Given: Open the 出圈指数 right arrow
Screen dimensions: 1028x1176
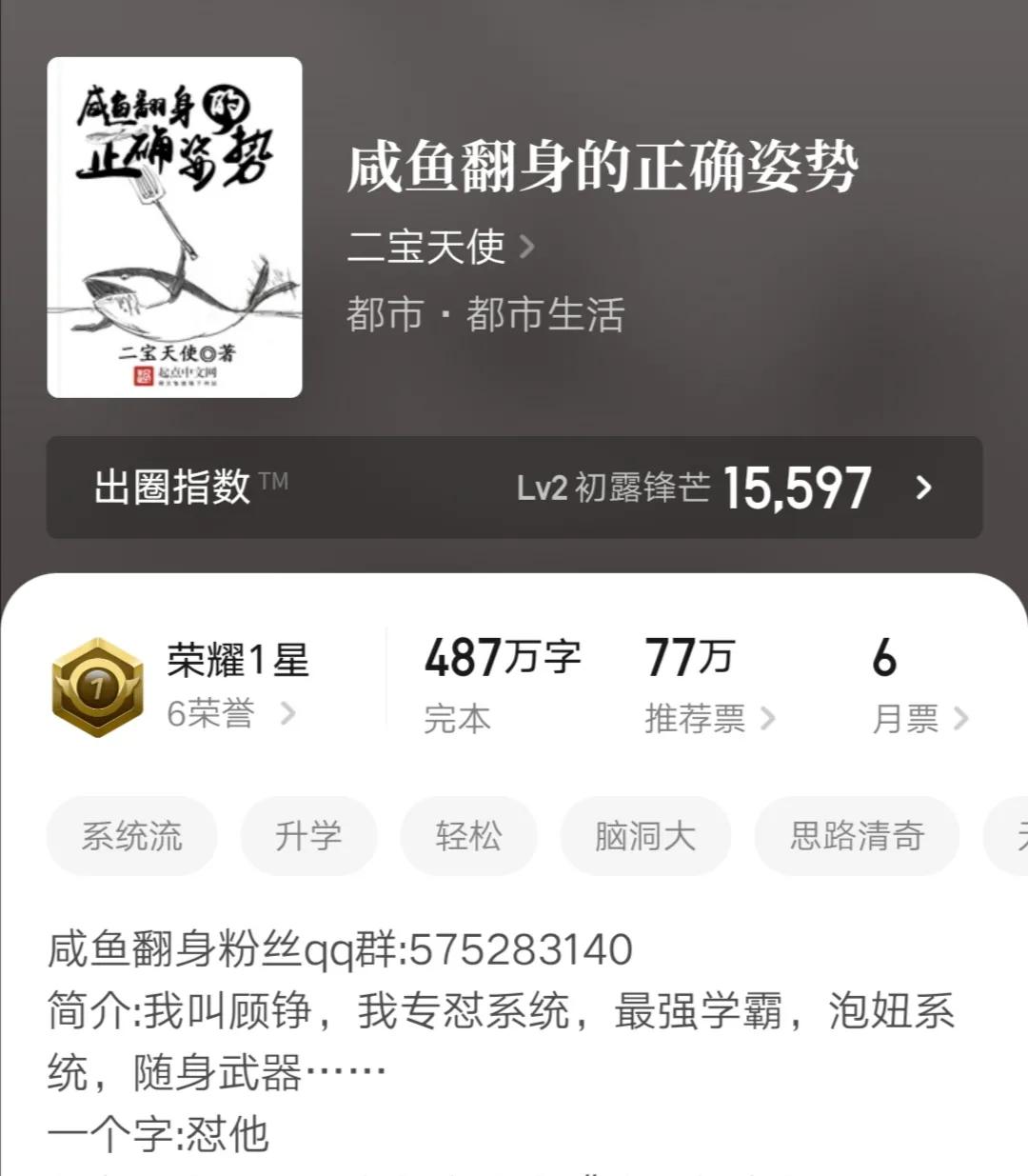Looking at the screenshot, I should pyautogui.click(x=921, y=488).
